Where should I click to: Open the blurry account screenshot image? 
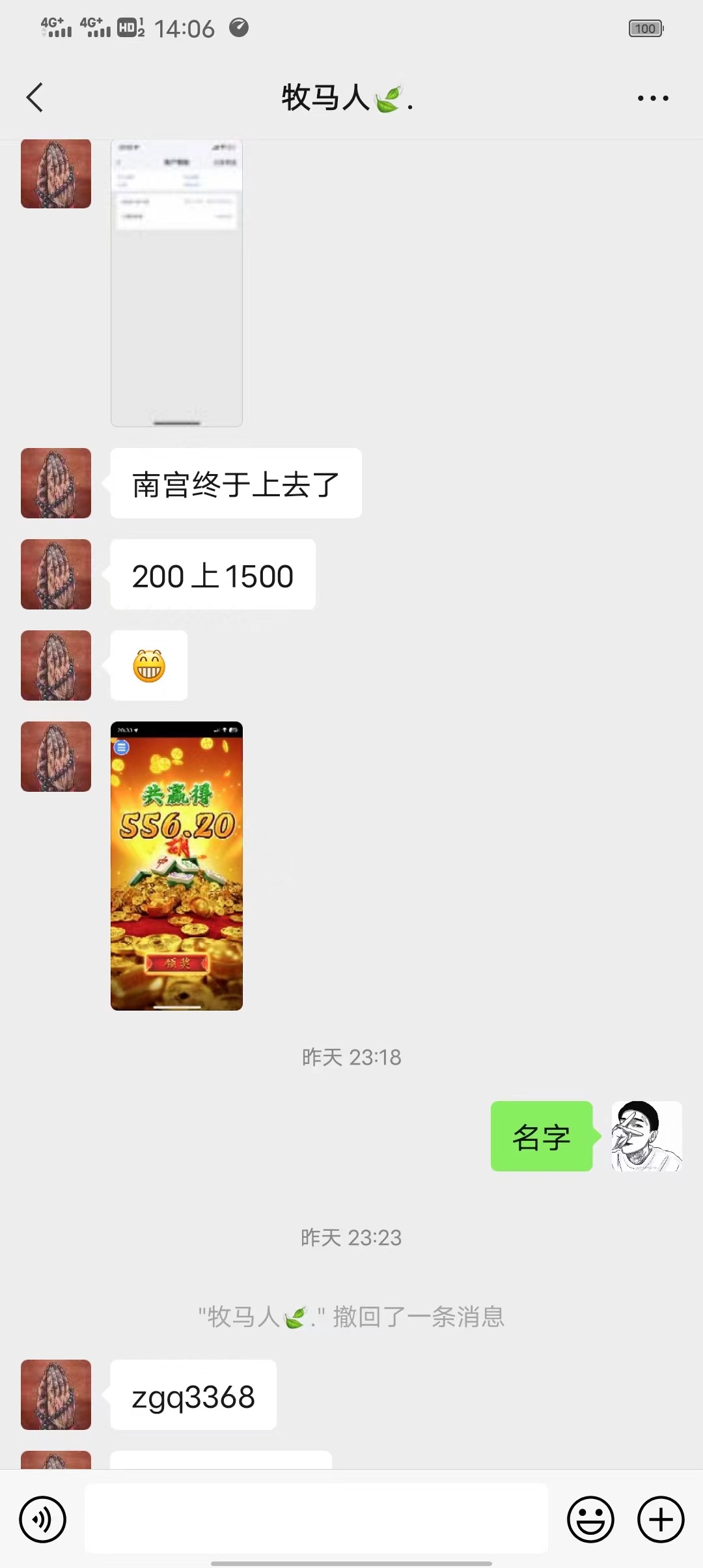point(176,283)
